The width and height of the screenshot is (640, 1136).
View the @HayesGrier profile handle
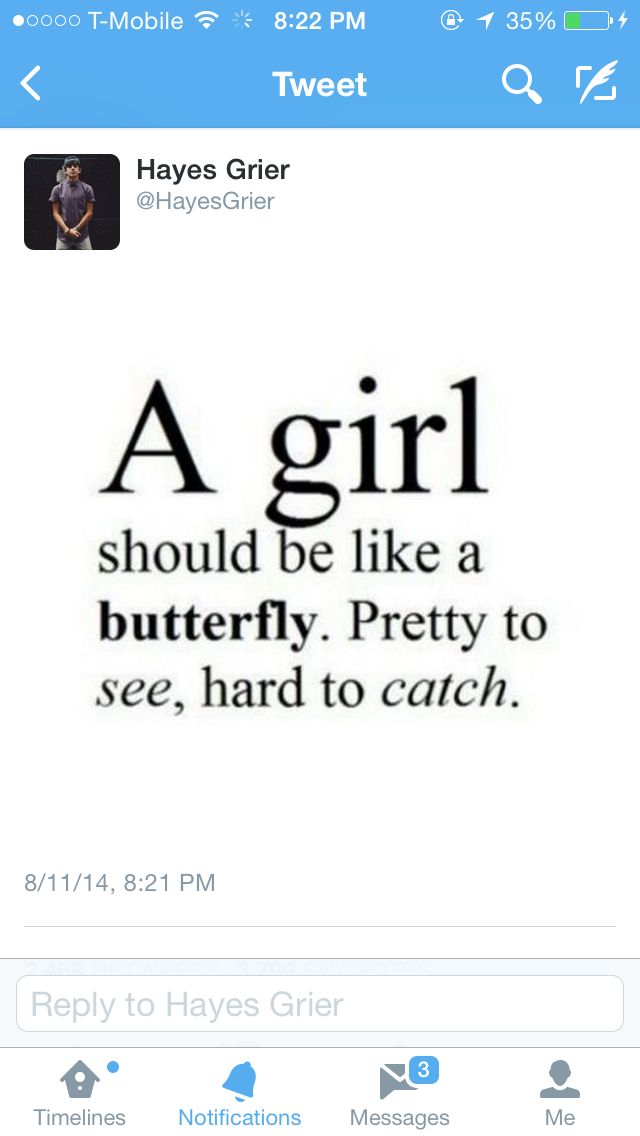click(x=205, y=202)
